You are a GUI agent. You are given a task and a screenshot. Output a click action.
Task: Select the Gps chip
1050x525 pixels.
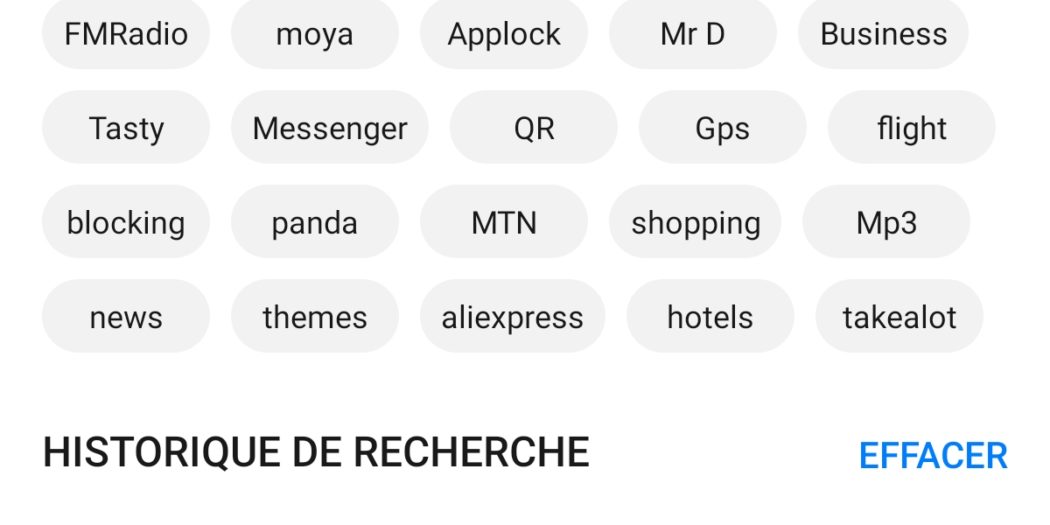[722, 128]
